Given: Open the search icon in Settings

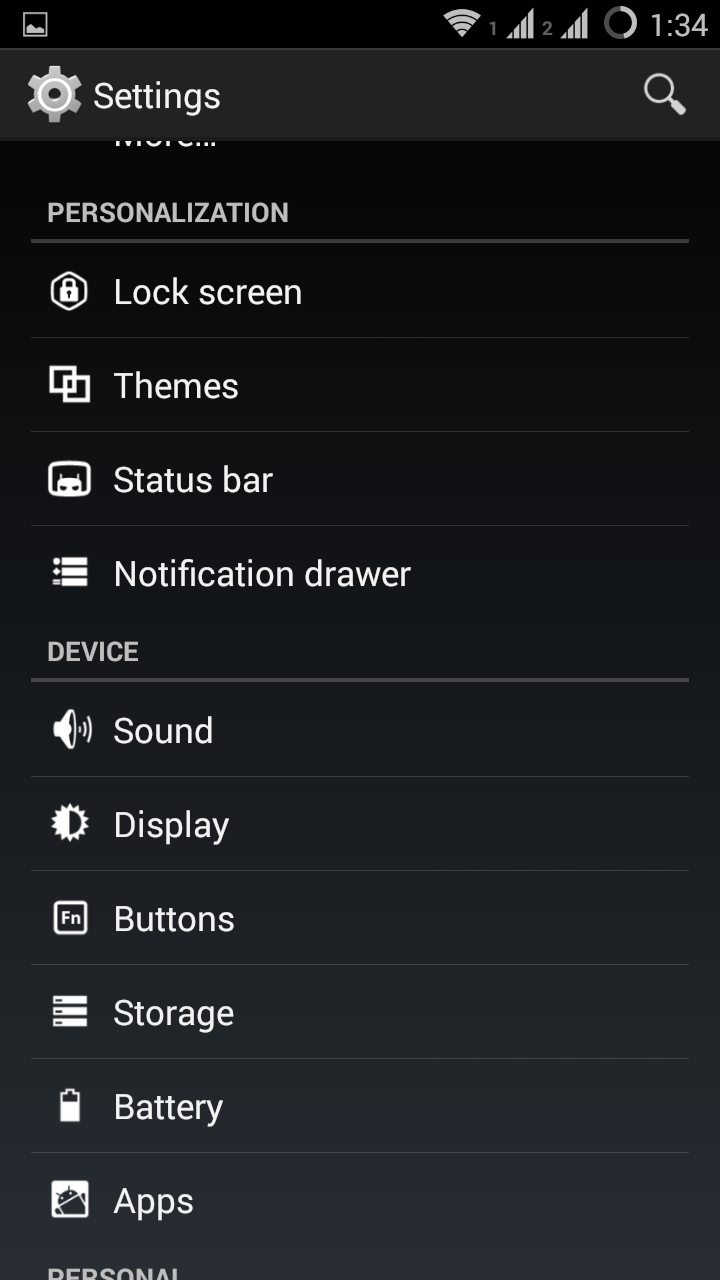Looking at the screenshot, I should (x=664, y=95).
